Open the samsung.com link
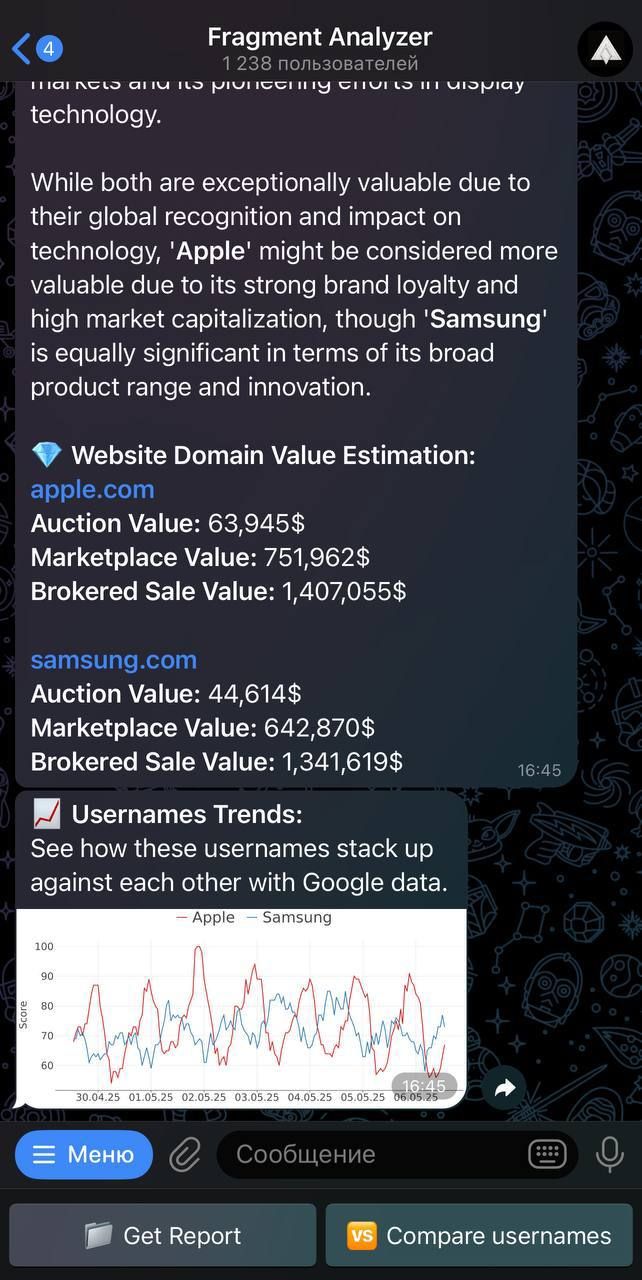Viewport: 642px width, 1280px height. (x=113, y=660)
